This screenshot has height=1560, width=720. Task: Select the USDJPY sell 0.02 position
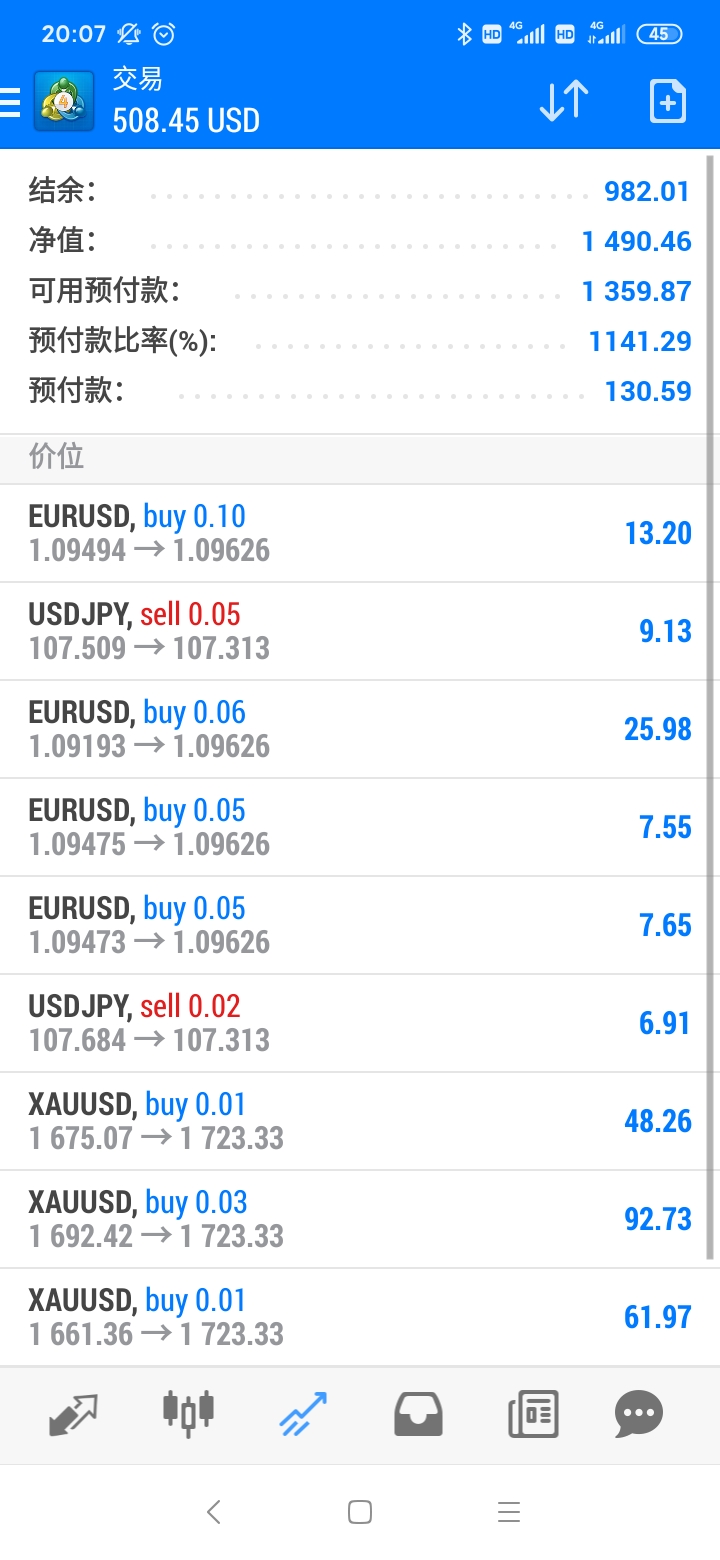(360, 1023)
